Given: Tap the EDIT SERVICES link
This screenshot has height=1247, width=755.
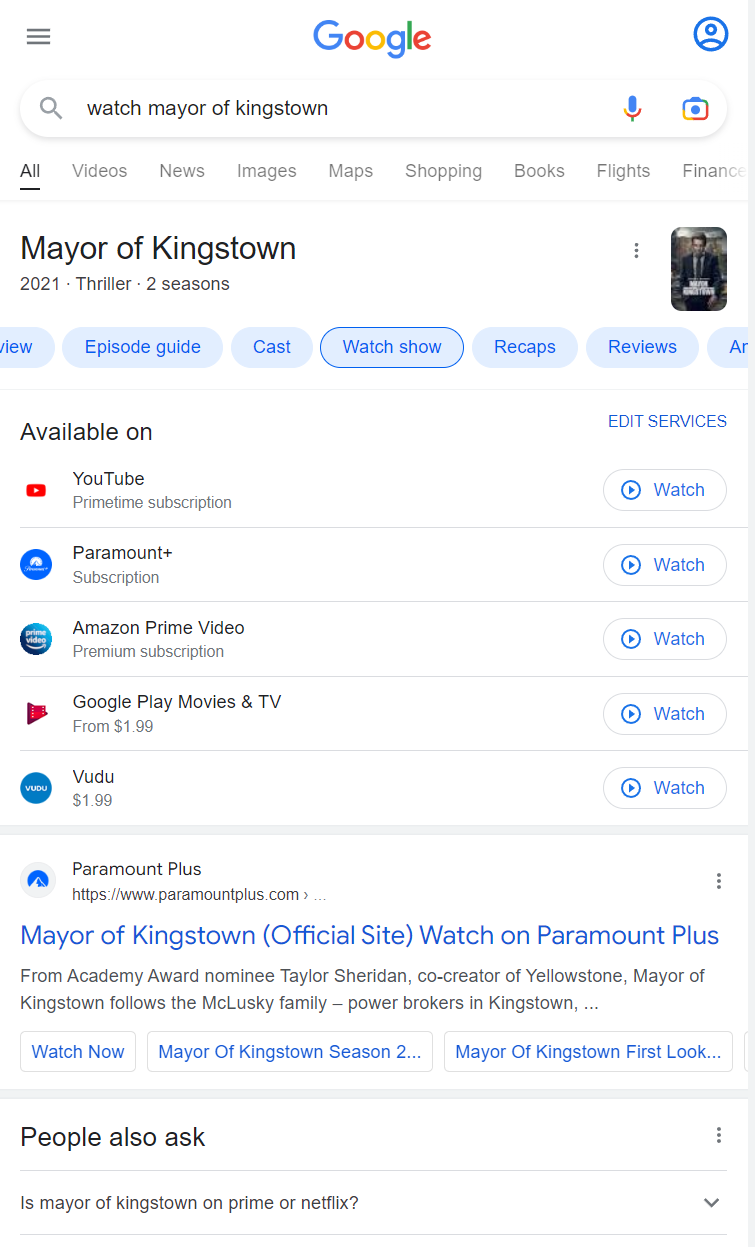Looking at the screenshot, I should click(x=667, y=422).
